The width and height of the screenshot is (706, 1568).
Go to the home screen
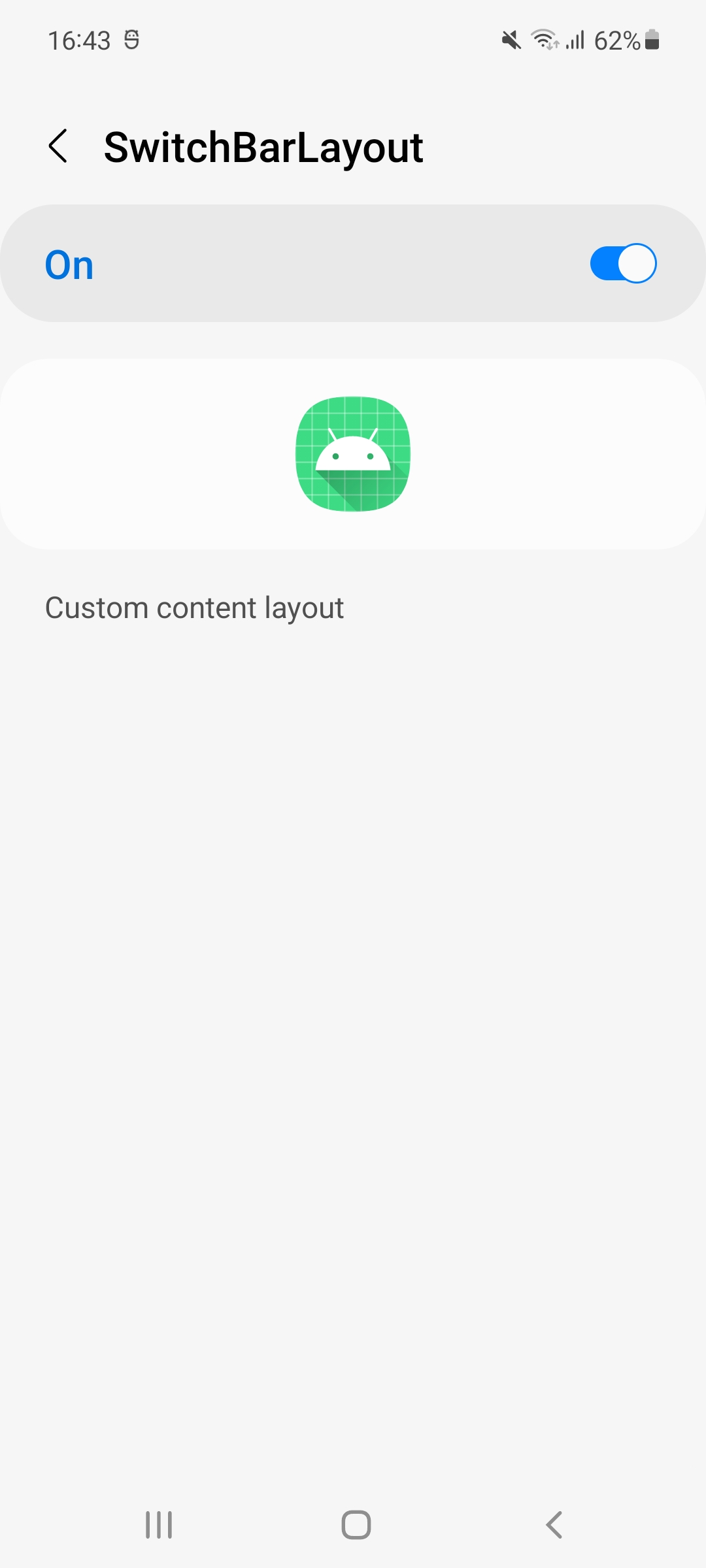coord(356,1525)
